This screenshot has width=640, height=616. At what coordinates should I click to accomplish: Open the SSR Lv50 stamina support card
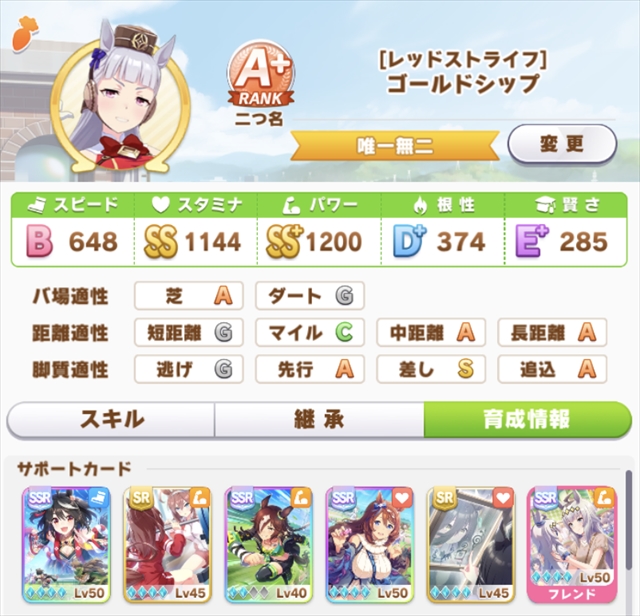[x=370, y=548]
